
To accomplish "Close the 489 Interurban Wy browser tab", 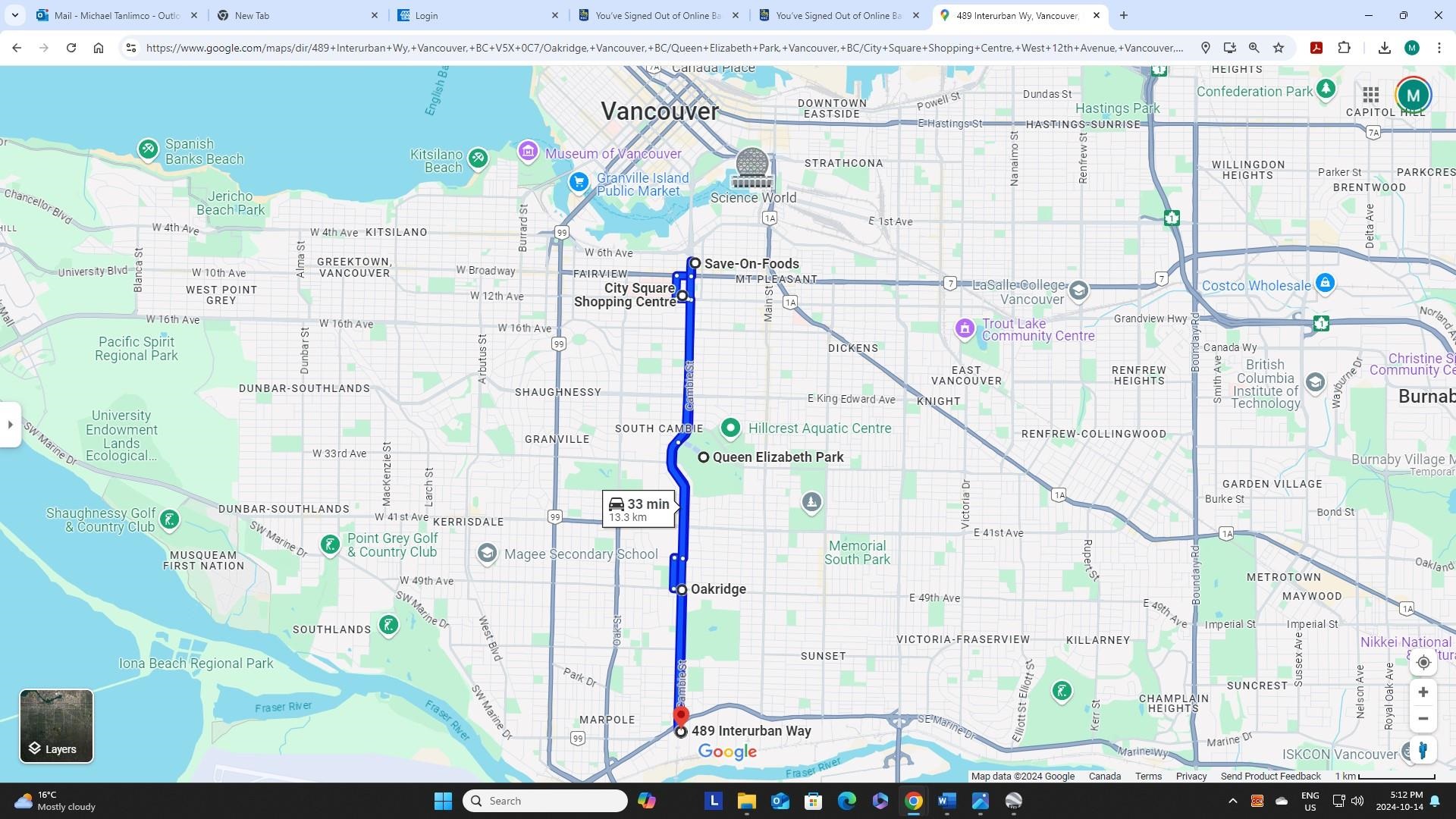I will tap(1096, 15).
